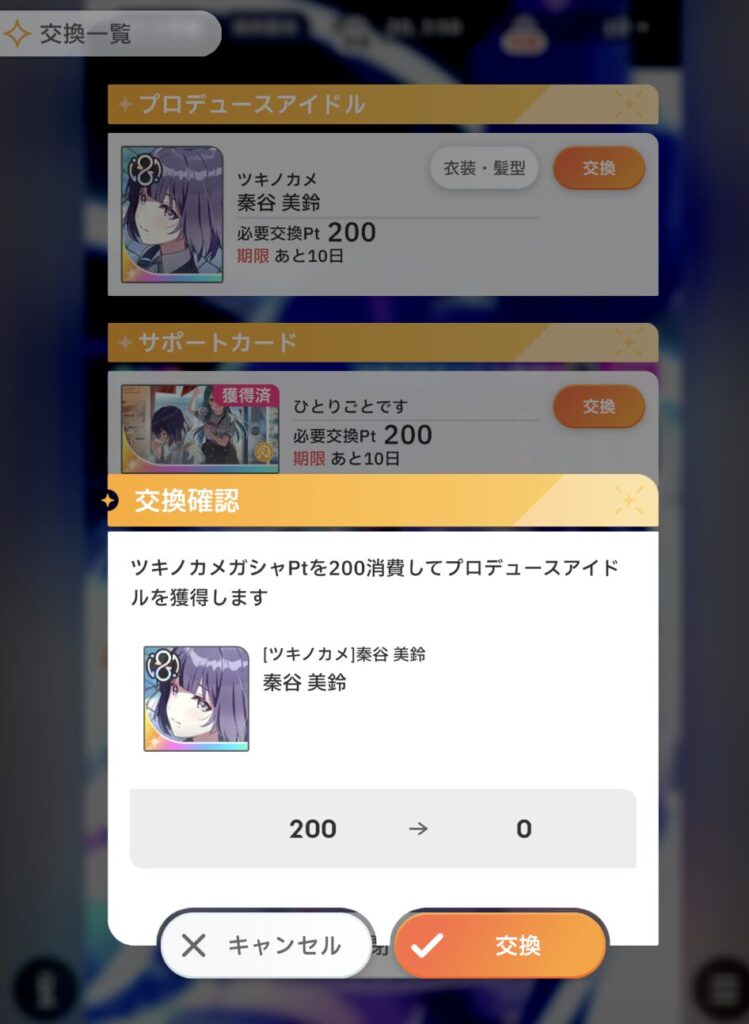This screenshot has height=1024, width=749.
Task: Open 衣装・髪型 for 秦谷 美鈴
Action: [484, 168]
